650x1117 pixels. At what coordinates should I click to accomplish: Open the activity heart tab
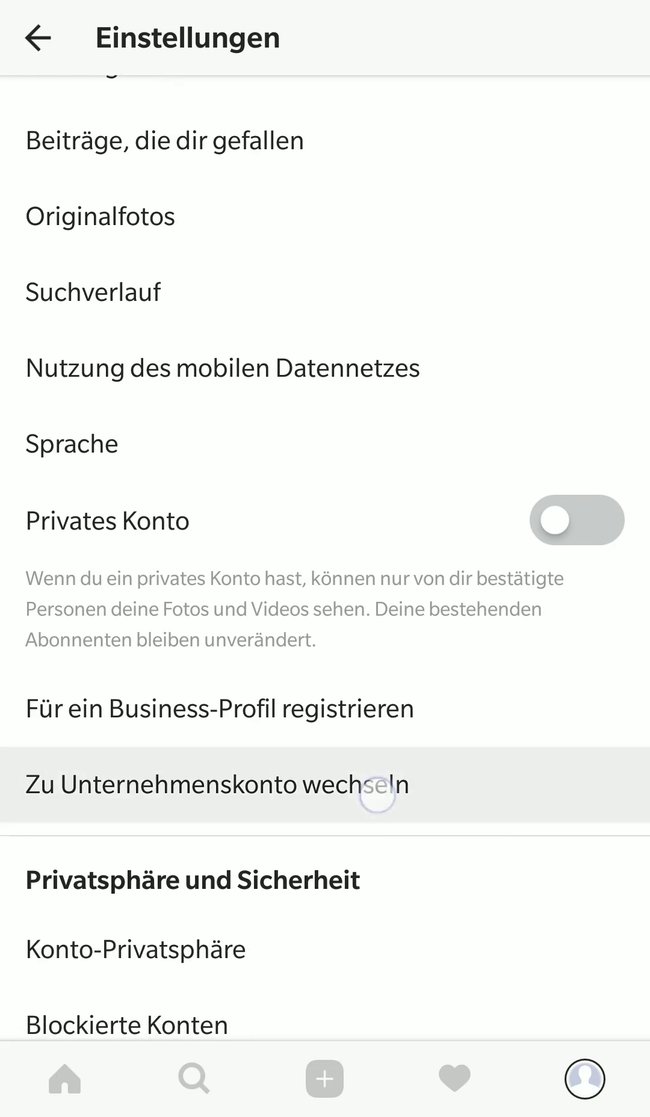coord(455,1079)
